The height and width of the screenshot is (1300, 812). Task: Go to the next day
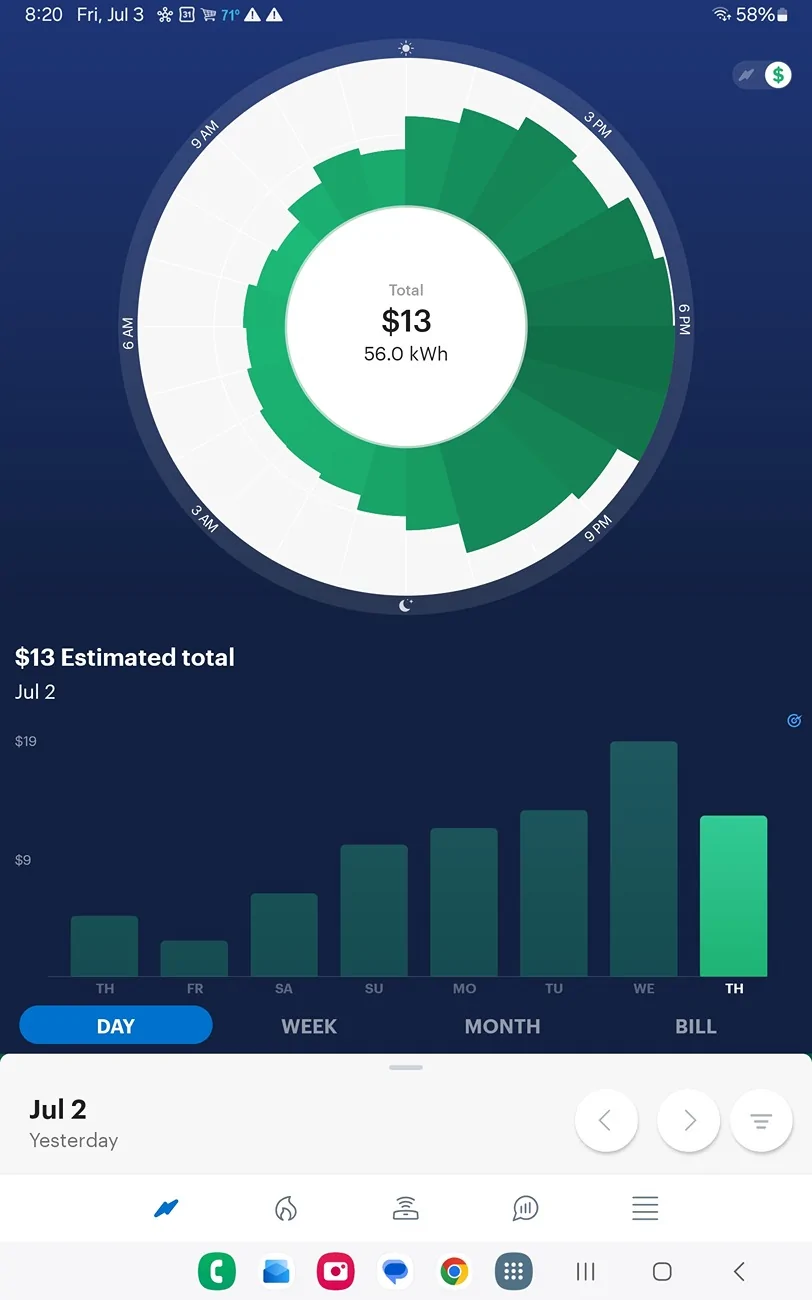point(688,1121)
